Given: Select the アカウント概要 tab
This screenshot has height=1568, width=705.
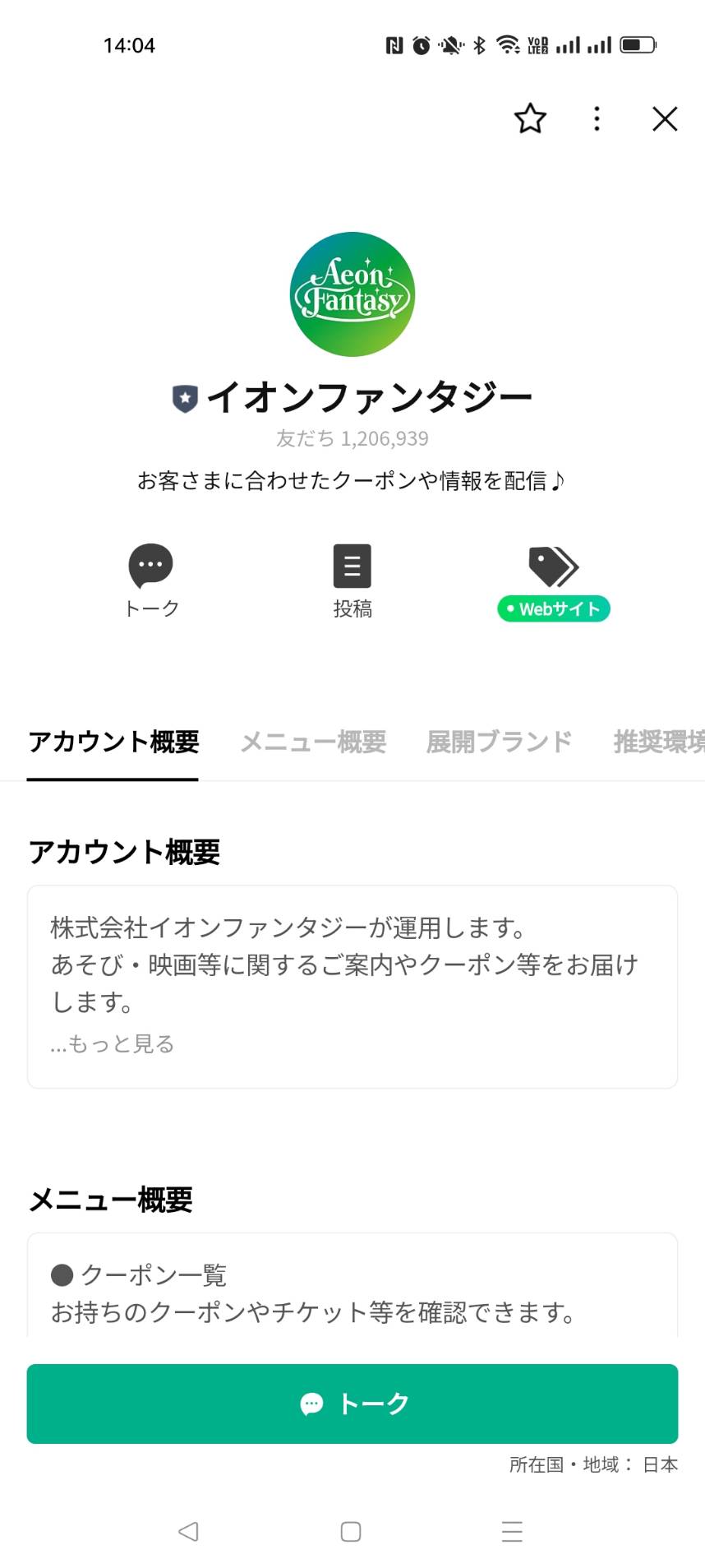Looking at the screenshot, I should (113, 742).
